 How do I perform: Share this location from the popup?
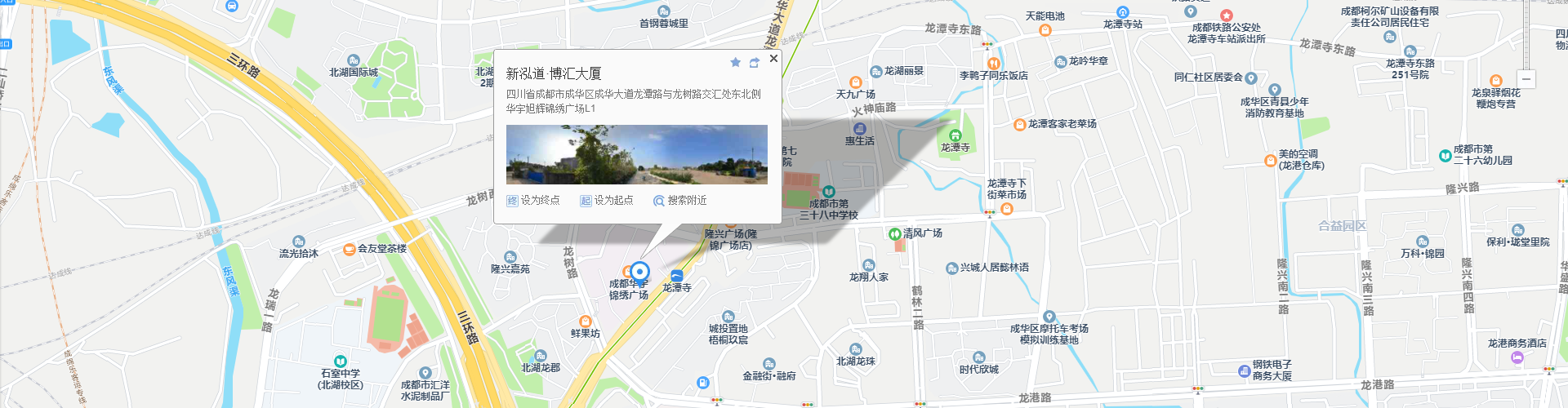pyautogui.click(x=754, y=62)
